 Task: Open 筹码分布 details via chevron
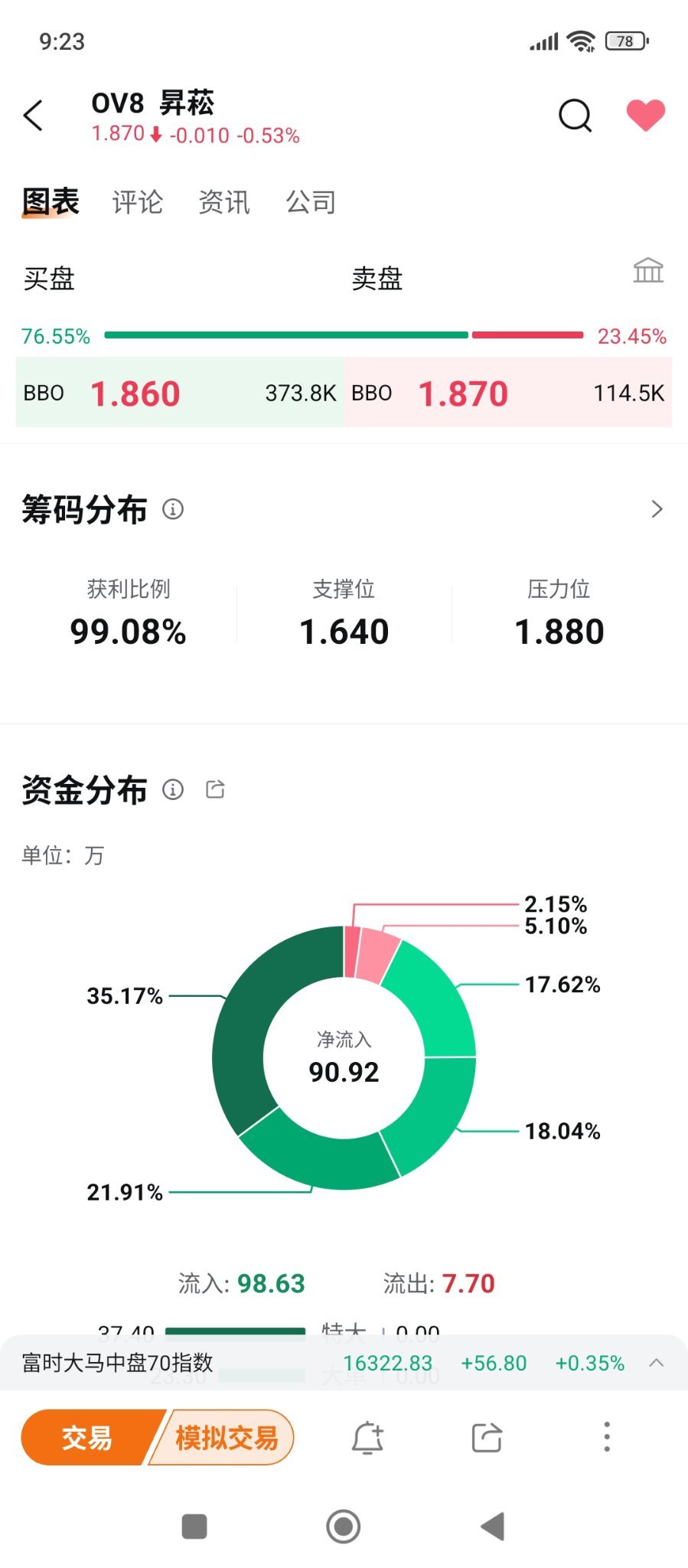[657, 509]
